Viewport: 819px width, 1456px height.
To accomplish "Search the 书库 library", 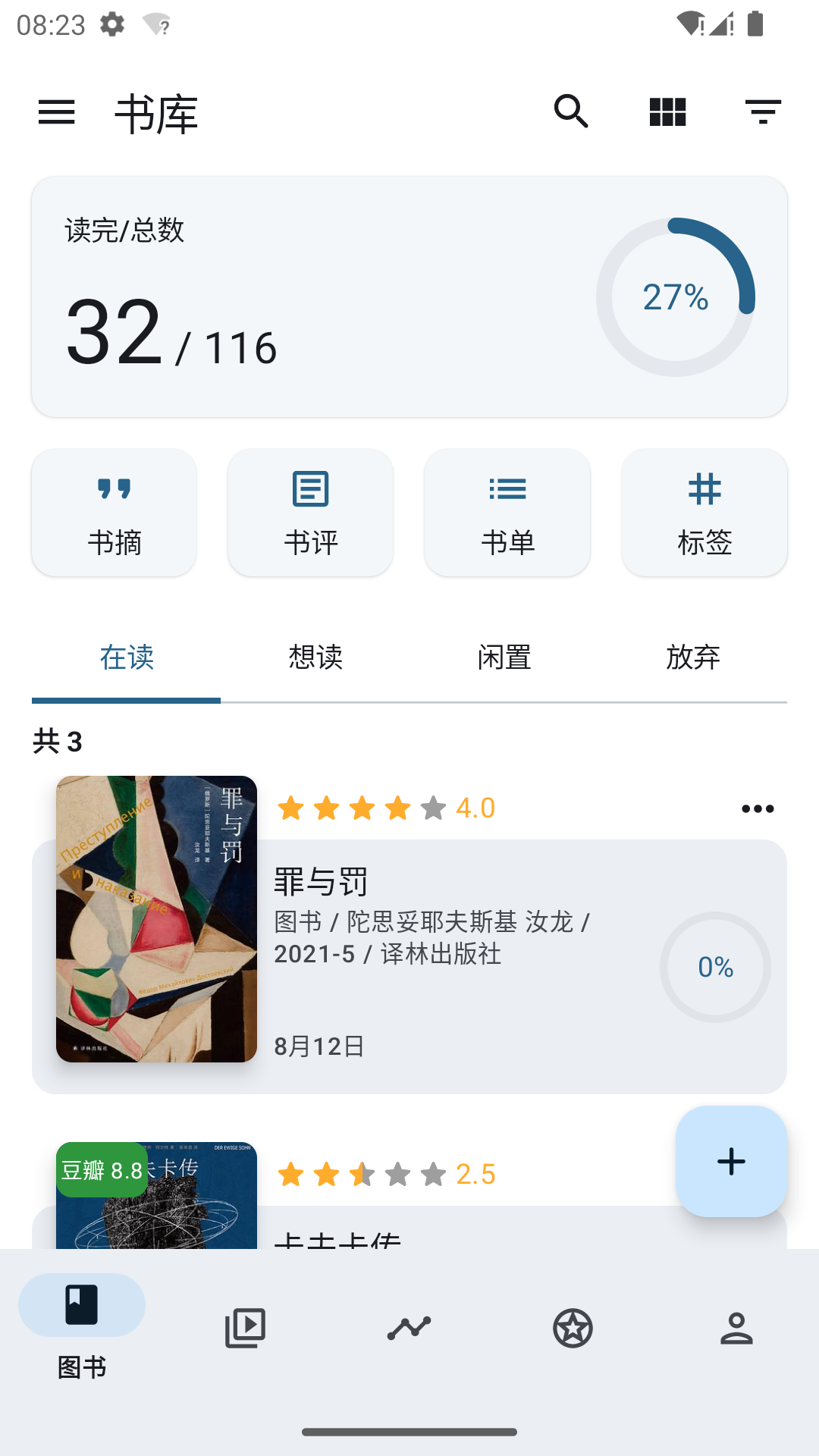I will 571,112.
